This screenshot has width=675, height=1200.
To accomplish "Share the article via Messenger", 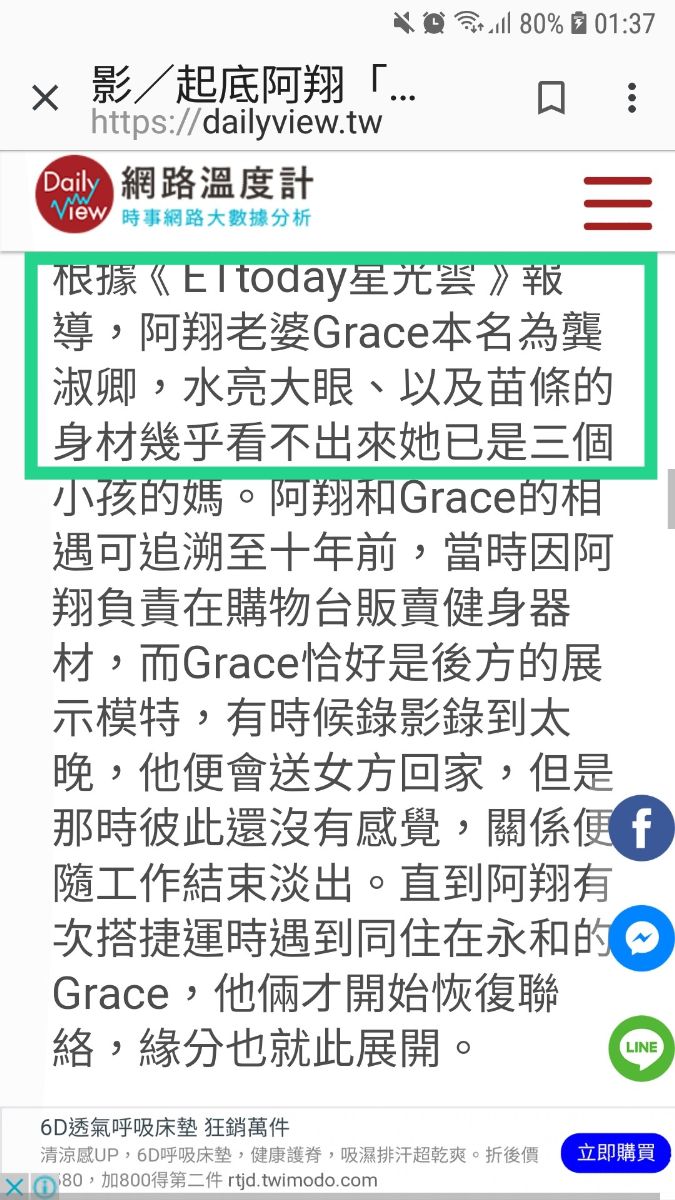I will 641,938.
